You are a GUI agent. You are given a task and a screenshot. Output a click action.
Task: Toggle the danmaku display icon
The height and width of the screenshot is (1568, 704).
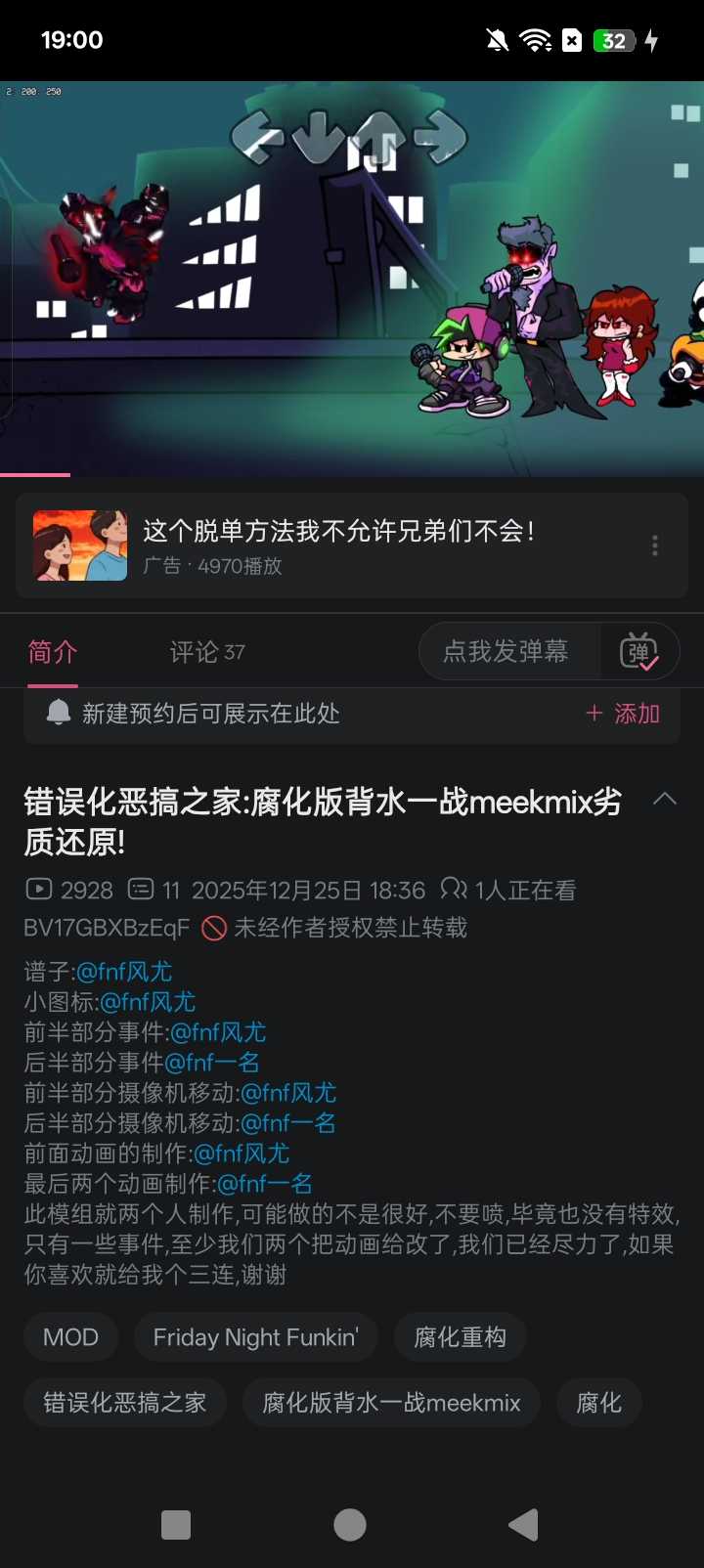point(639,652)
